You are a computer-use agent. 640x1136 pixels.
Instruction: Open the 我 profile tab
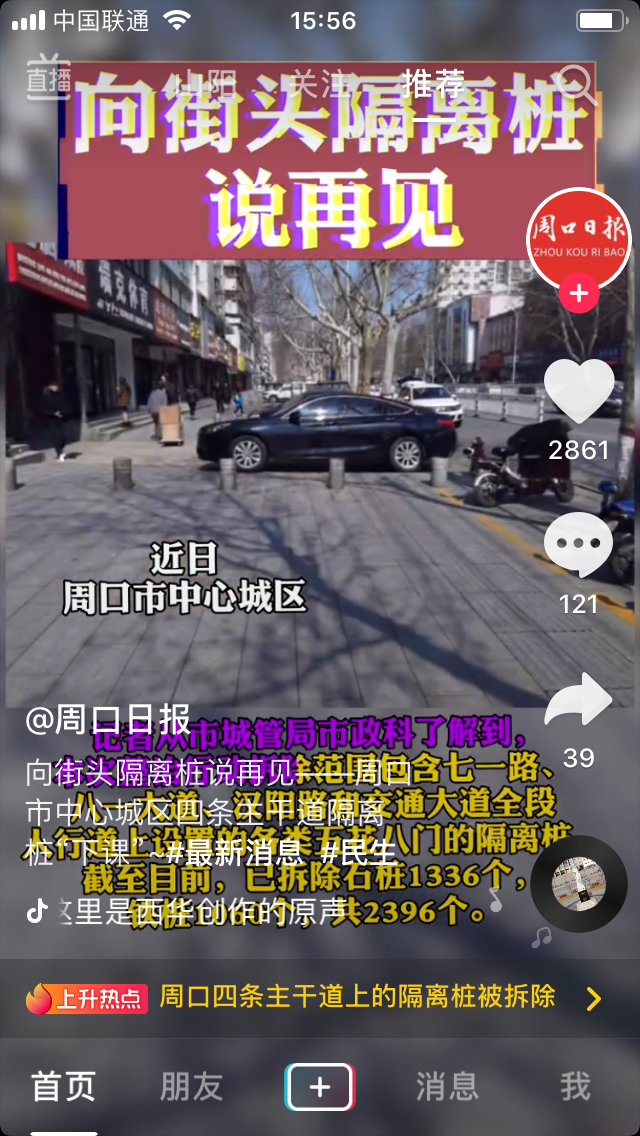point(575,1086)
